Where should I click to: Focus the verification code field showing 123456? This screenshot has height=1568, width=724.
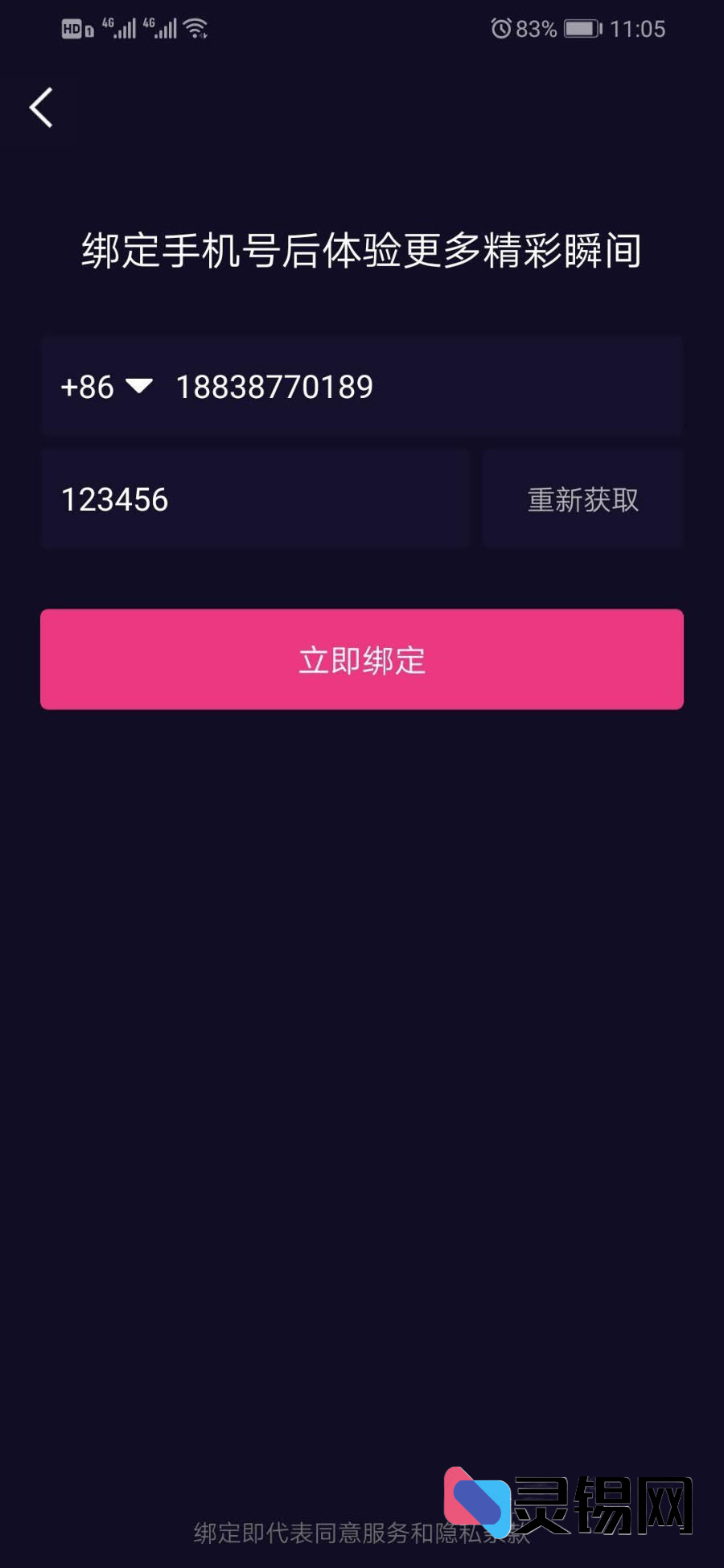(x=253, y=499)
